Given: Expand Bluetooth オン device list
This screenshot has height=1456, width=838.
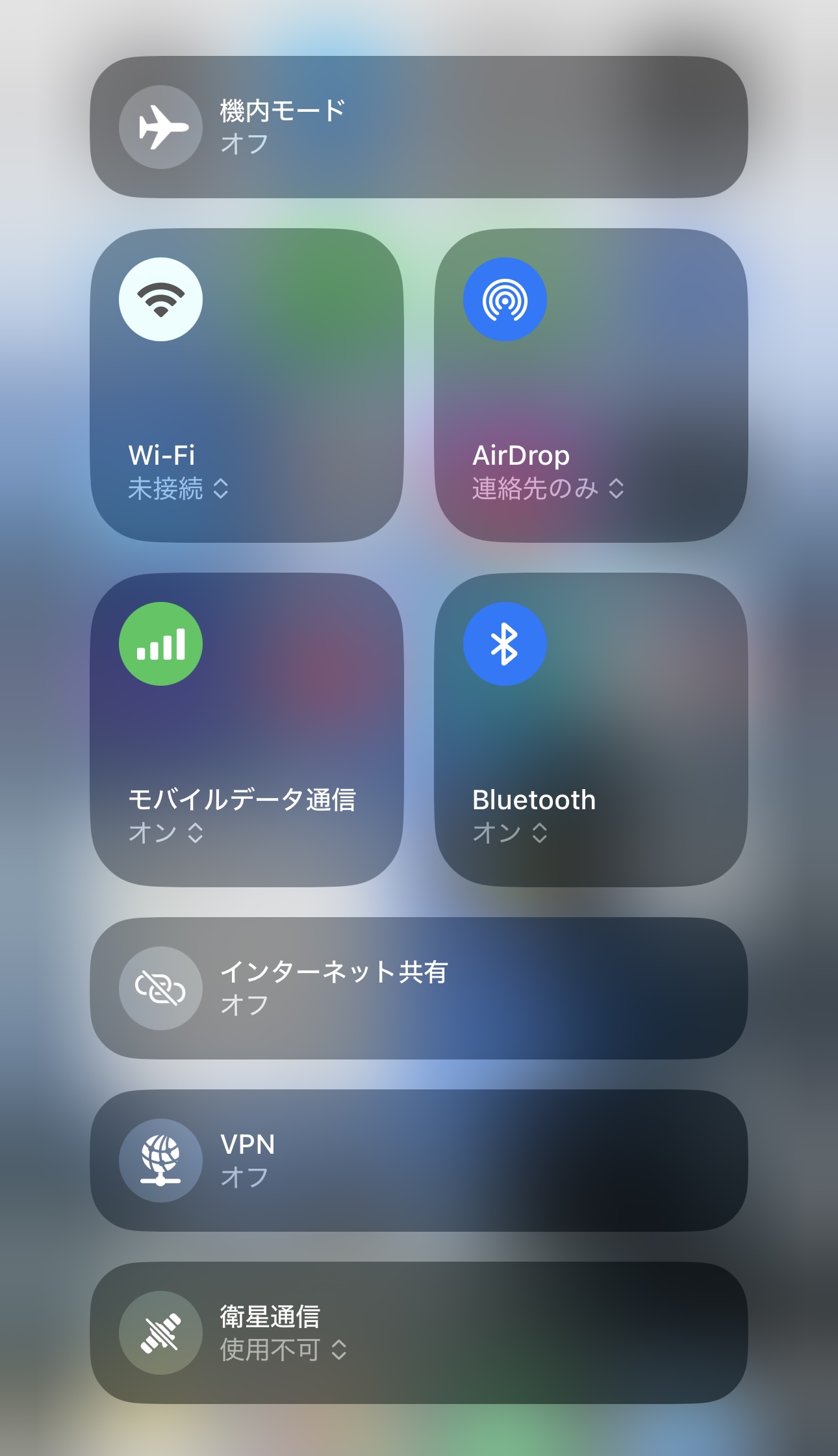Looking at the screenshot, I should tap(510, 833).
